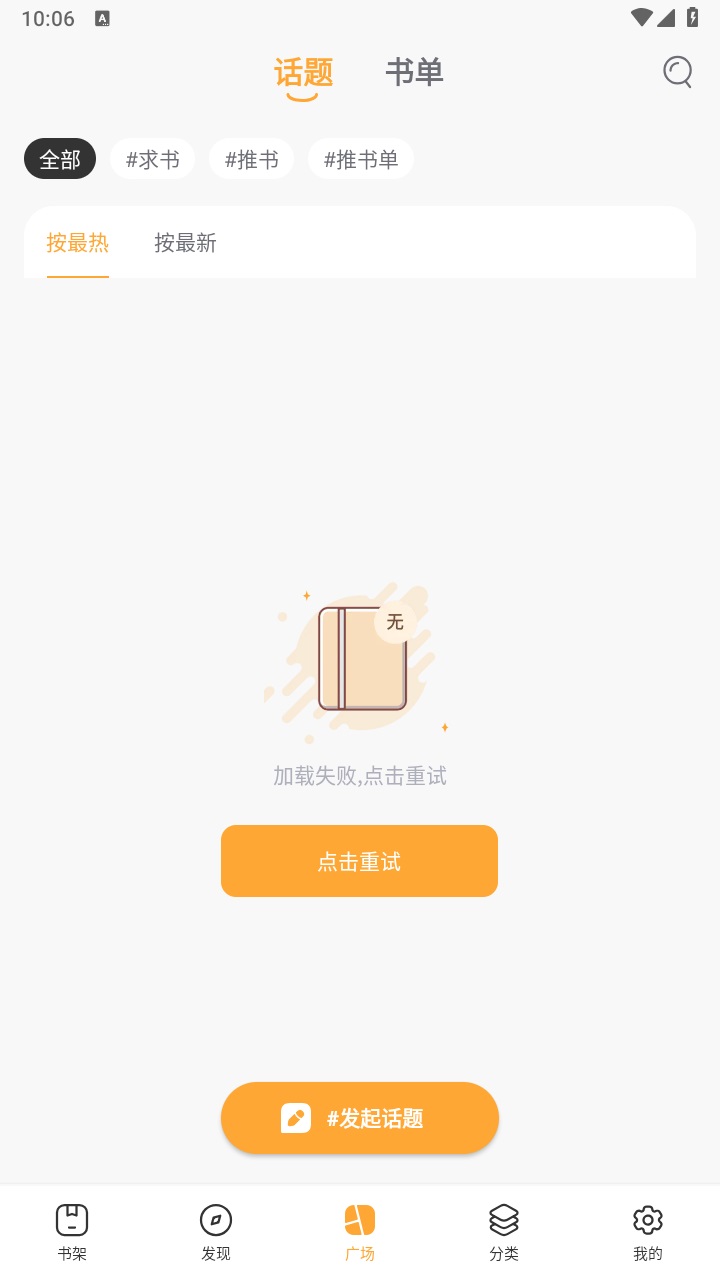Tap the pencil icon inside 发起话题 button
Screen dimensions: 720x1280
pyautogui.click(x=296, y=1117)
